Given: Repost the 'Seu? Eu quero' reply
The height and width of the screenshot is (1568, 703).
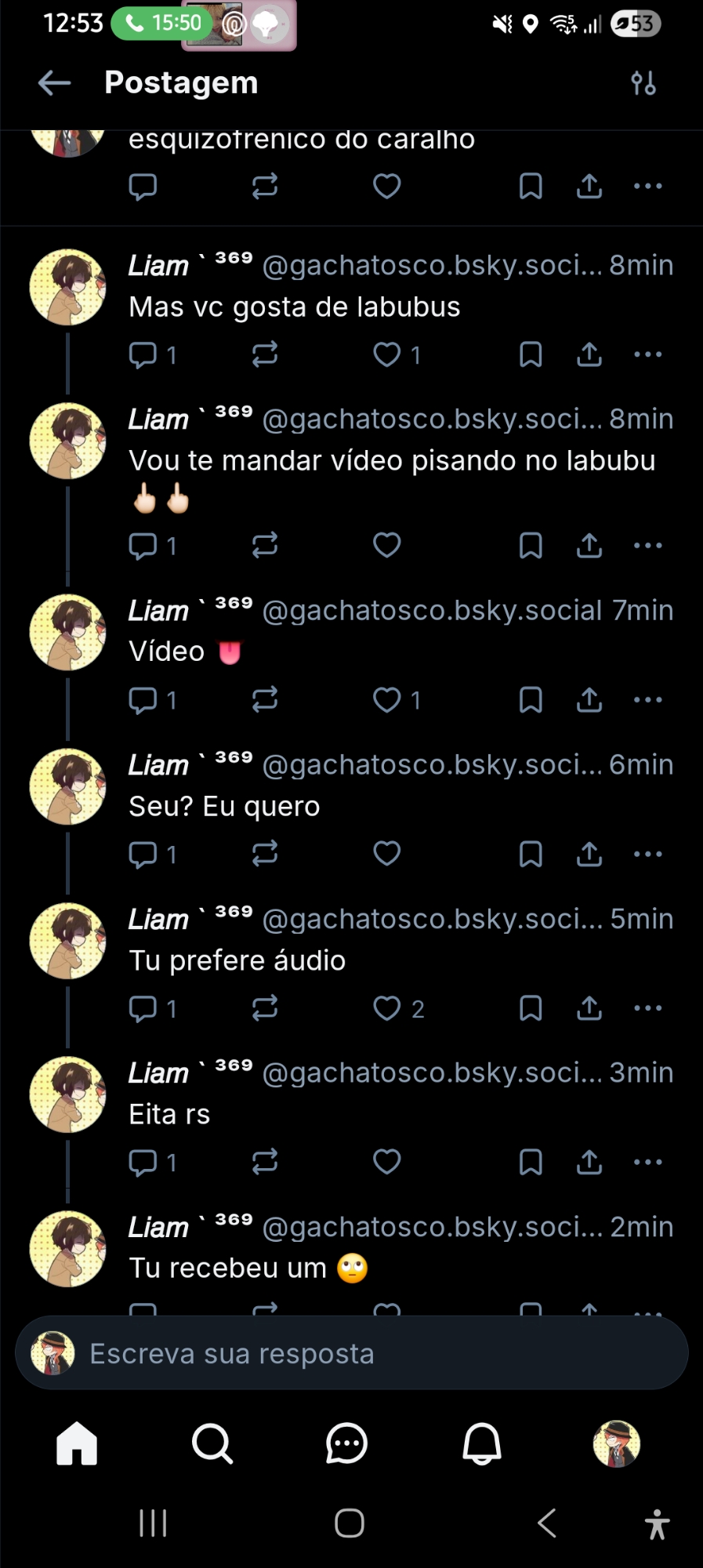Looking at the screenshot, I should [265, 854].
